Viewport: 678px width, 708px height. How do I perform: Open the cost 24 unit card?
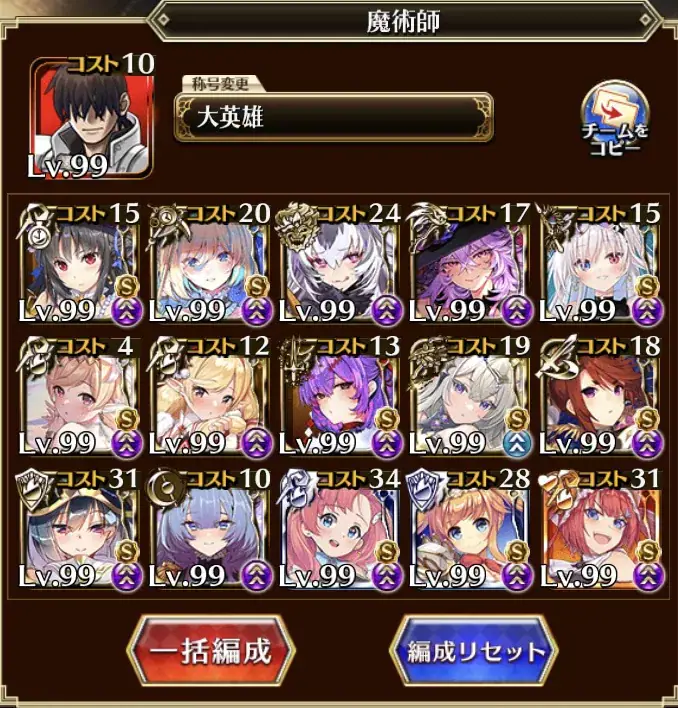coord(340,262)
